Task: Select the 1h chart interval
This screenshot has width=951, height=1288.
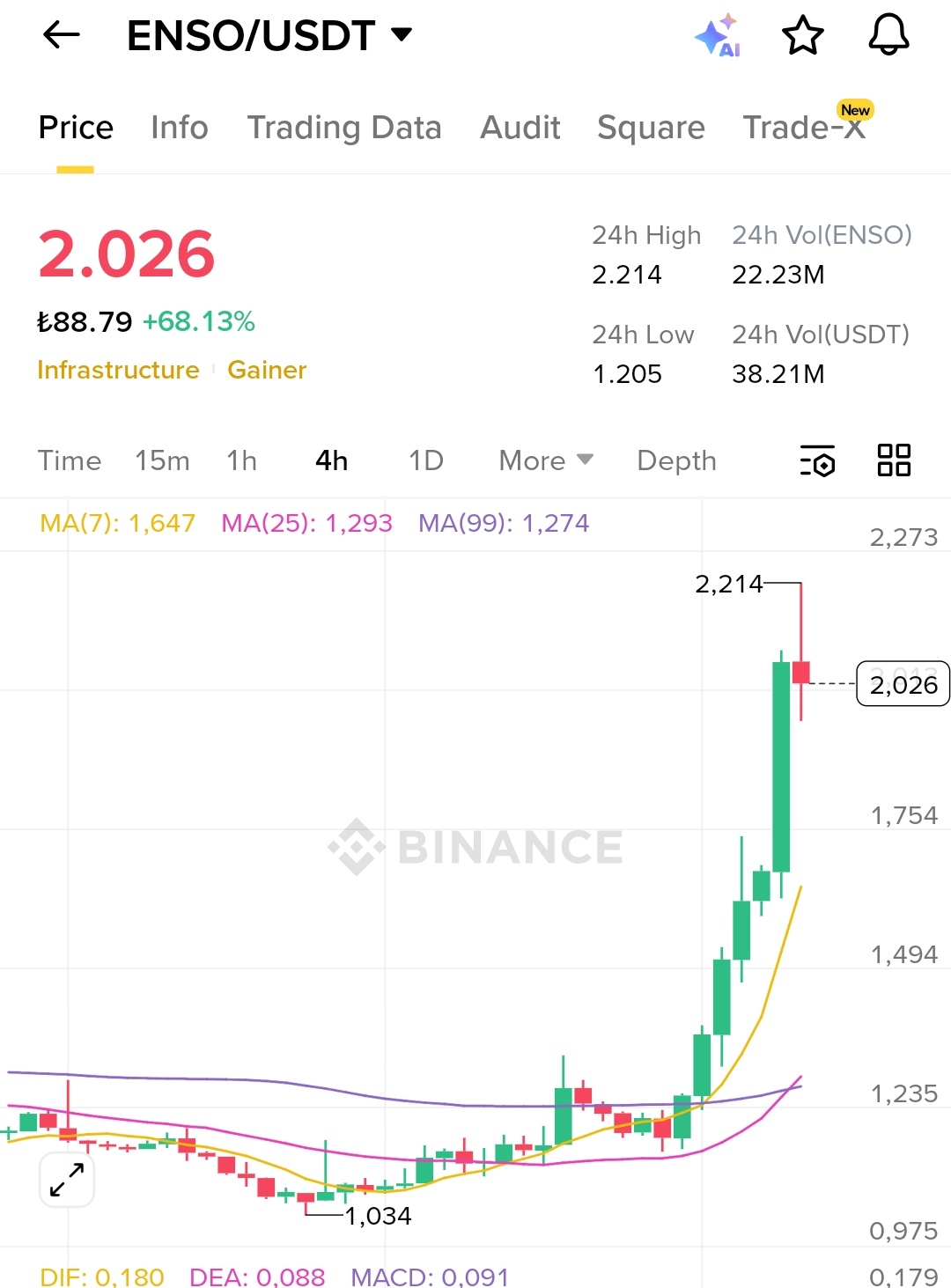Action: point(241,460)
